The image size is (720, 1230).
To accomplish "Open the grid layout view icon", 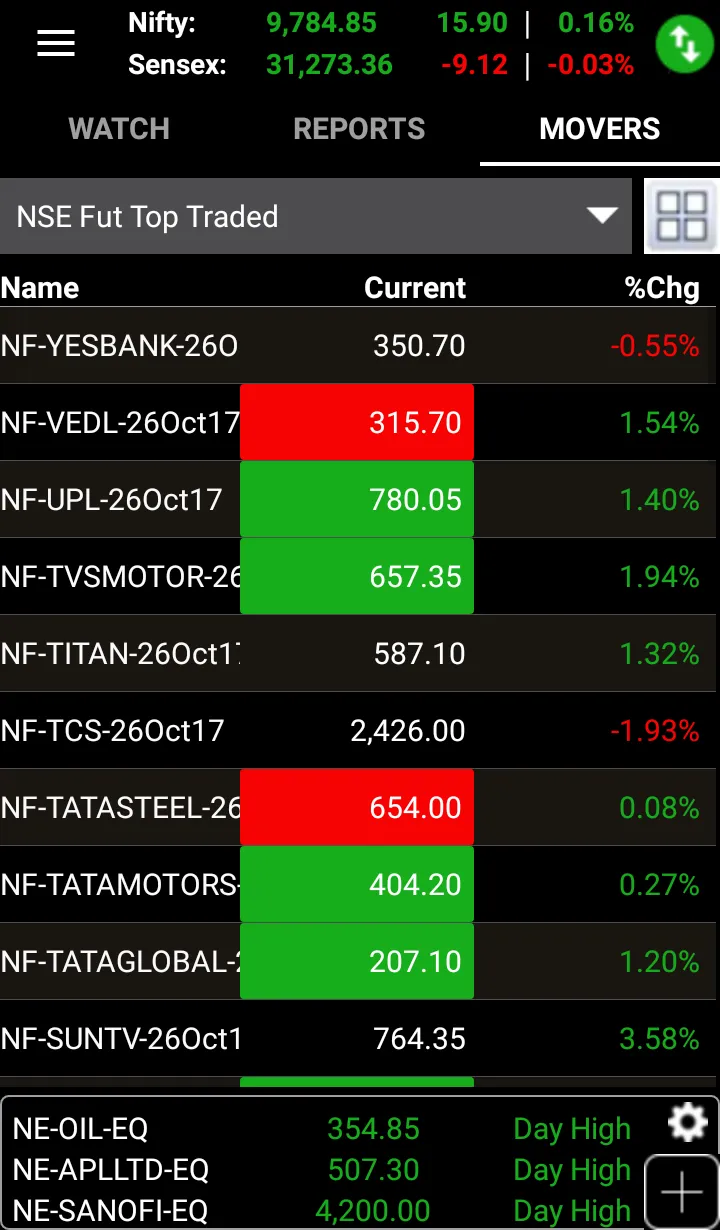I will (682, 215).
